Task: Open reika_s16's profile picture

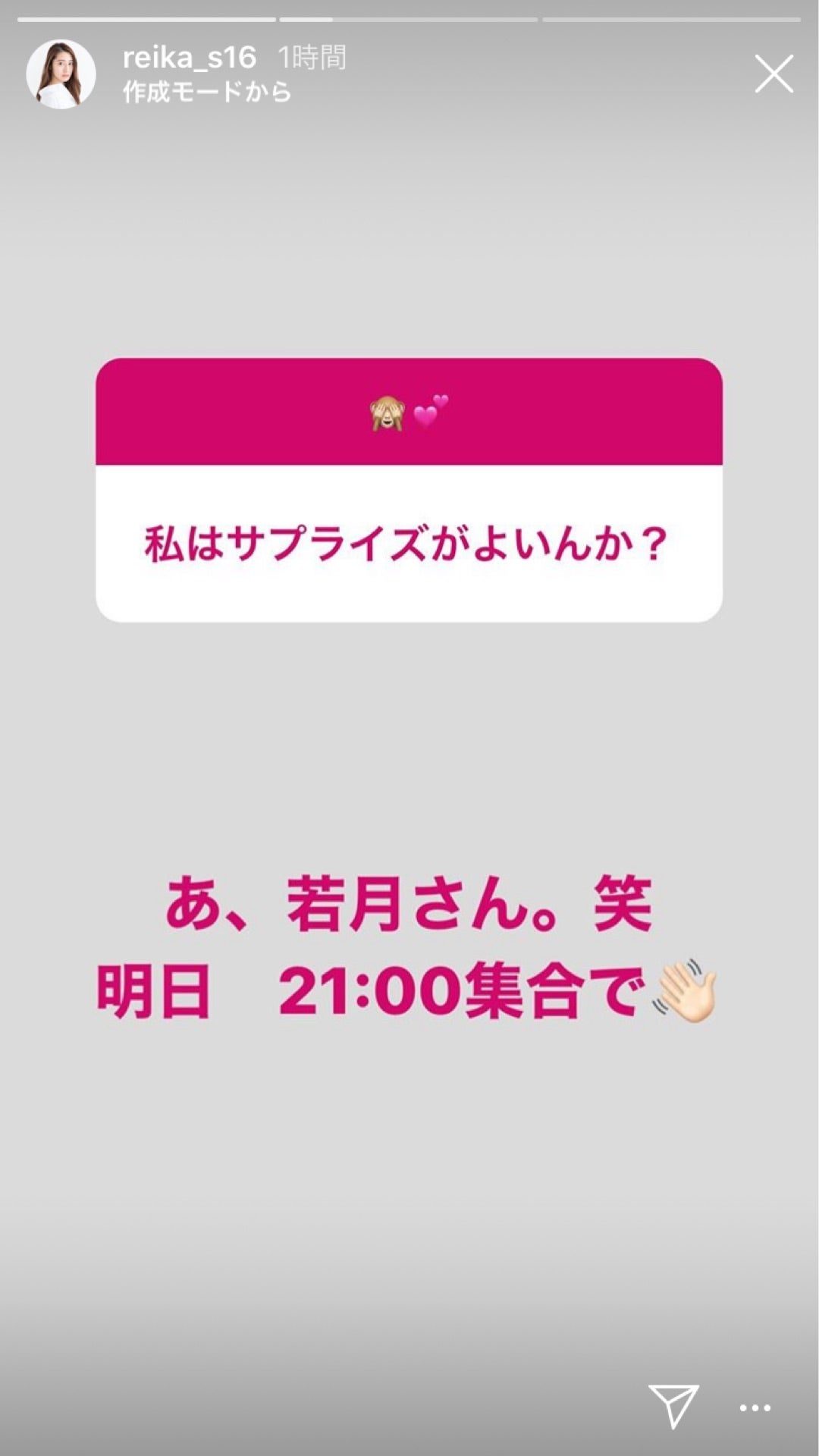Action: coord(61,74)
